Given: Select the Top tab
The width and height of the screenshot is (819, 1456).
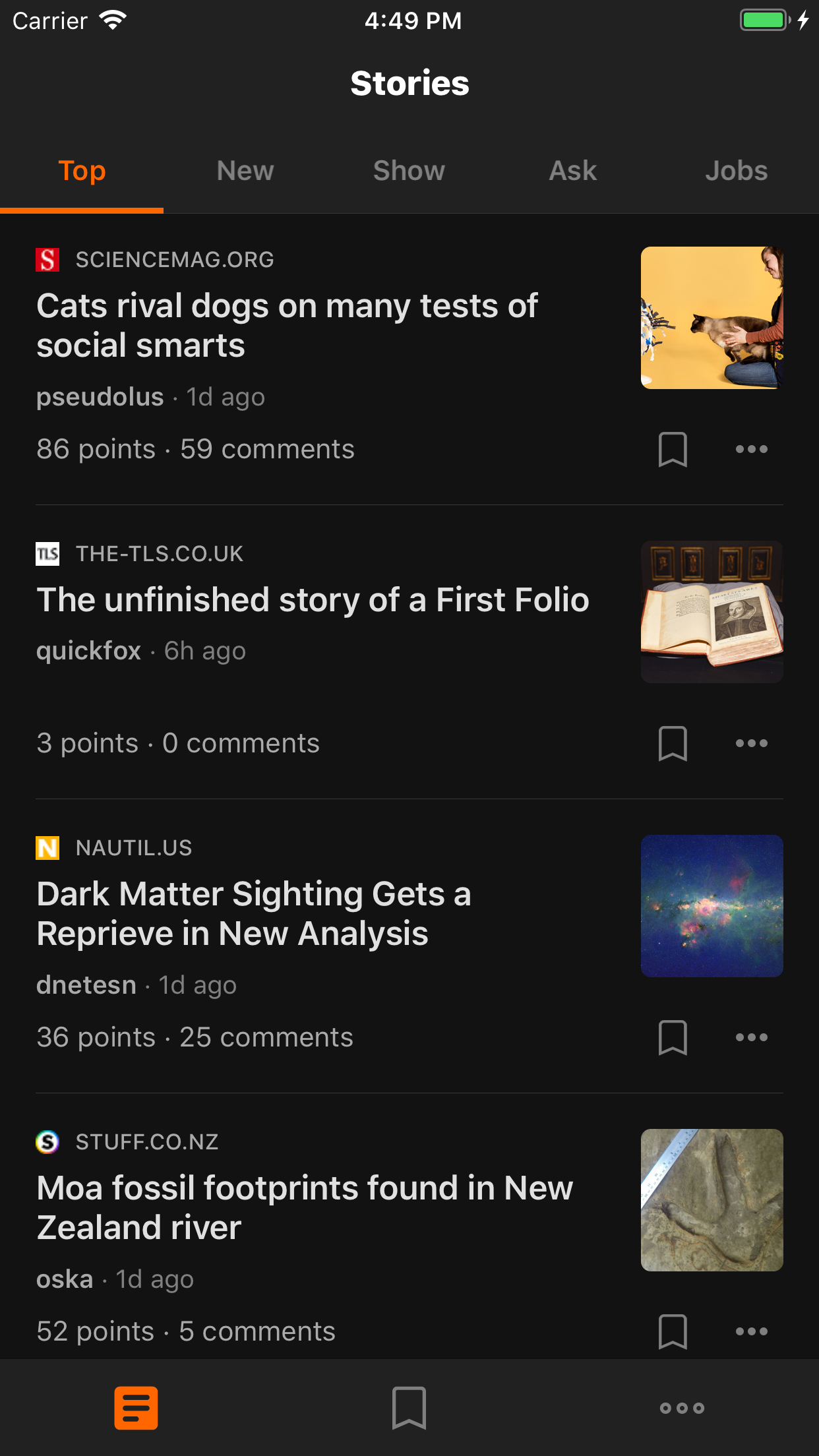Looking at the screenshot, I should click(x=82, y=171).
